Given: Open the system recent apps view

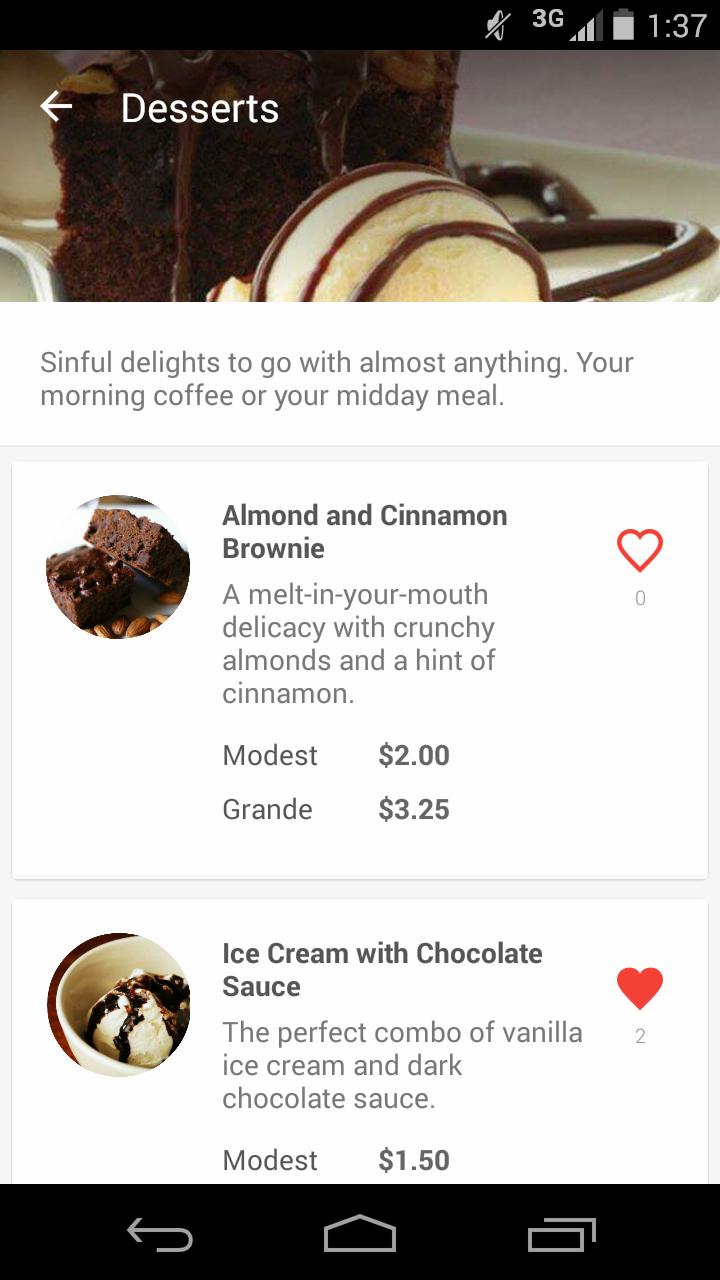Looking at the screenshot, I should click(562, 1234).
